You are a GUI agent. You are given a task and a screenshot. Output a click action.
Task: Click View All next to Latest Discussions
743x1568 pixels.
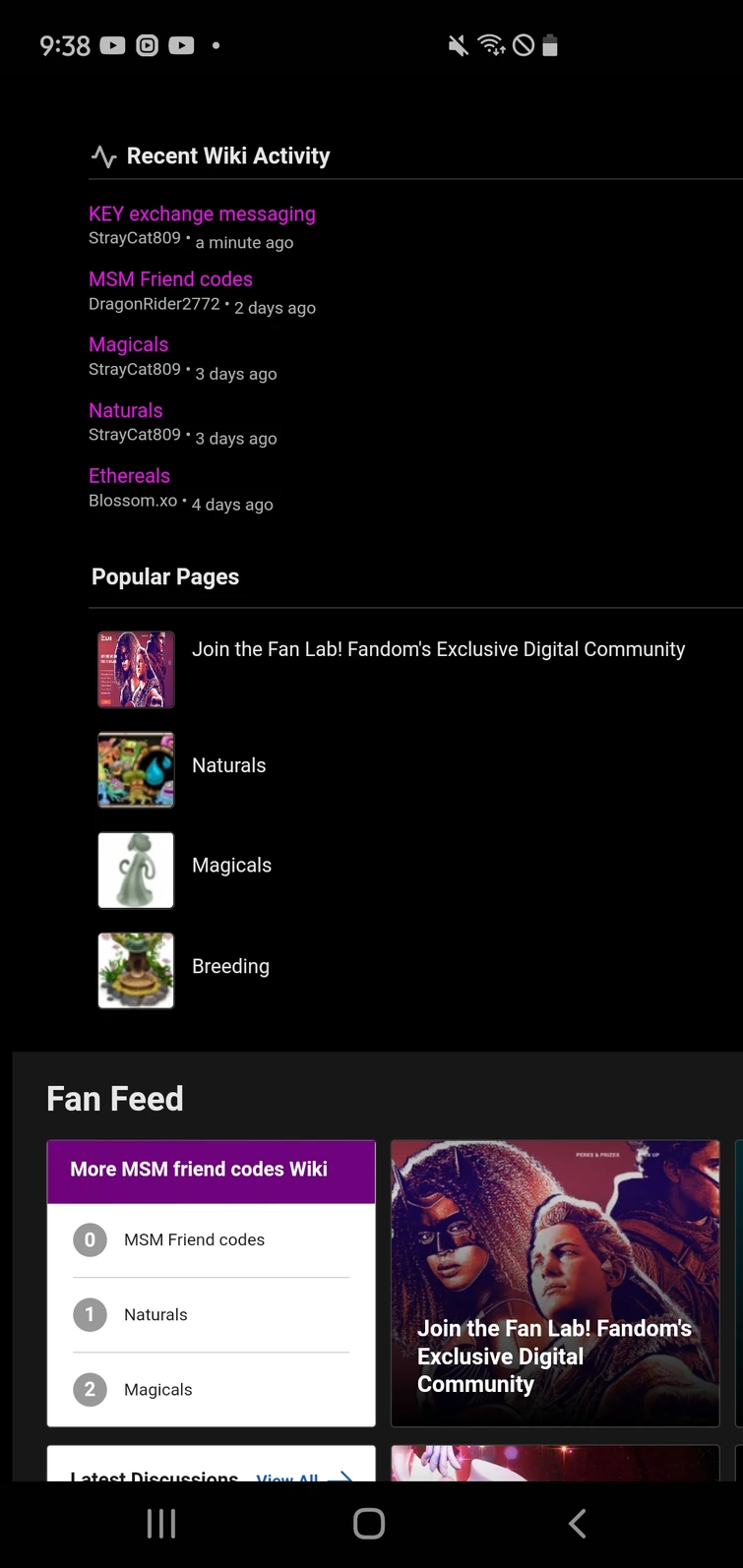286,1478
